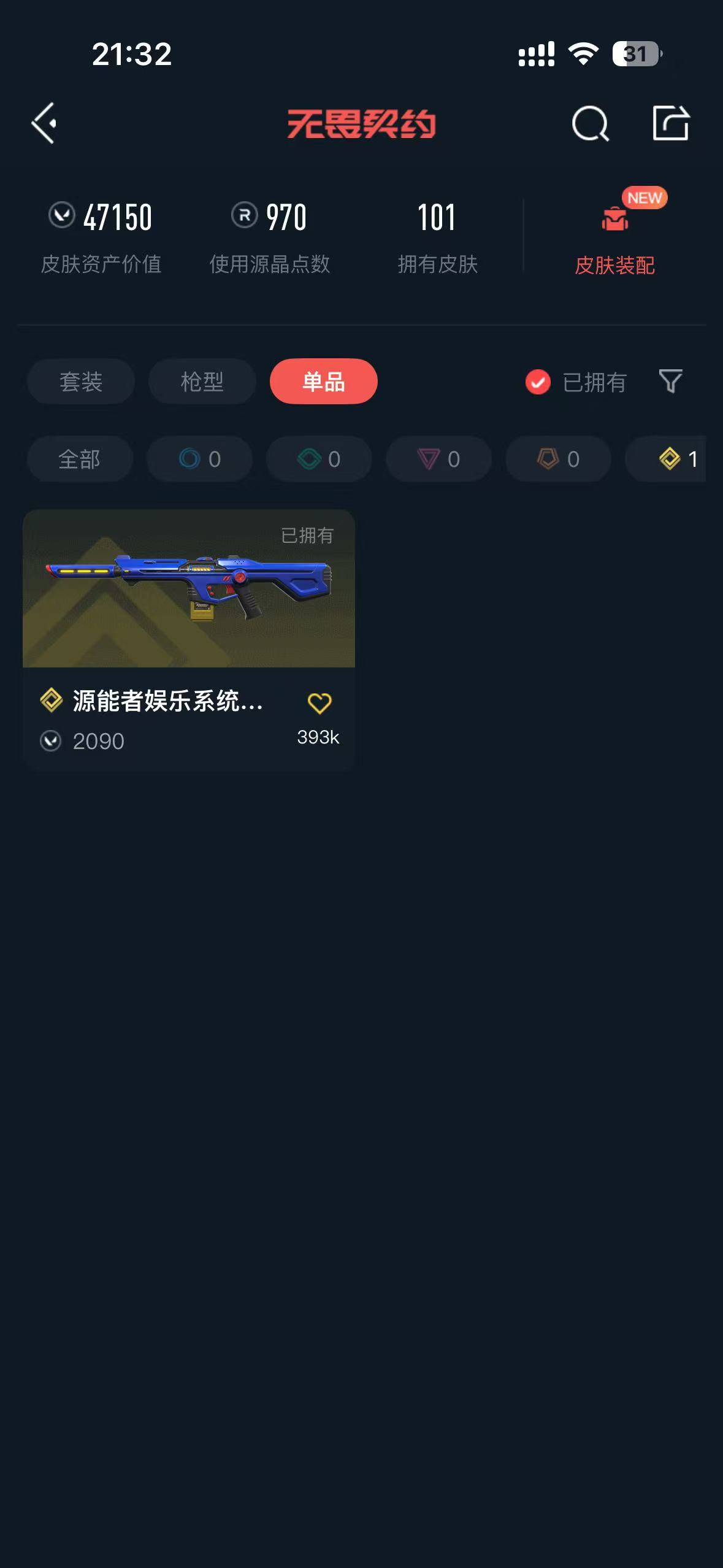Filter by the blue circle tier chip
Viewport: 723px width, 1568px height.
[x=199, y=459]
